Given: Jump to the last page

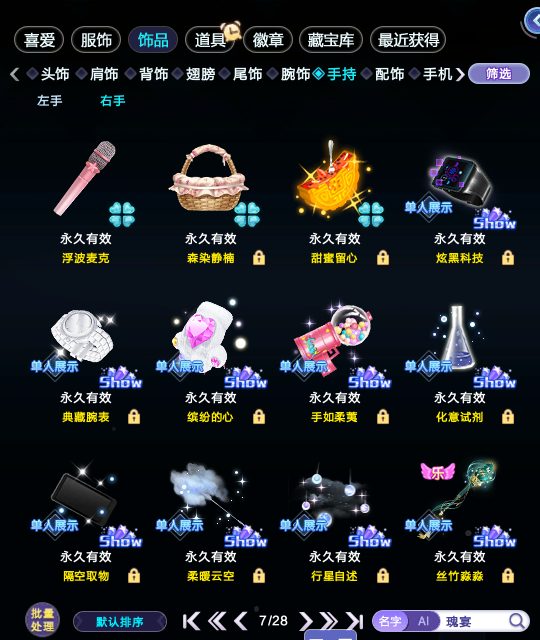Looking at the screenshot, I should (355, 621).
